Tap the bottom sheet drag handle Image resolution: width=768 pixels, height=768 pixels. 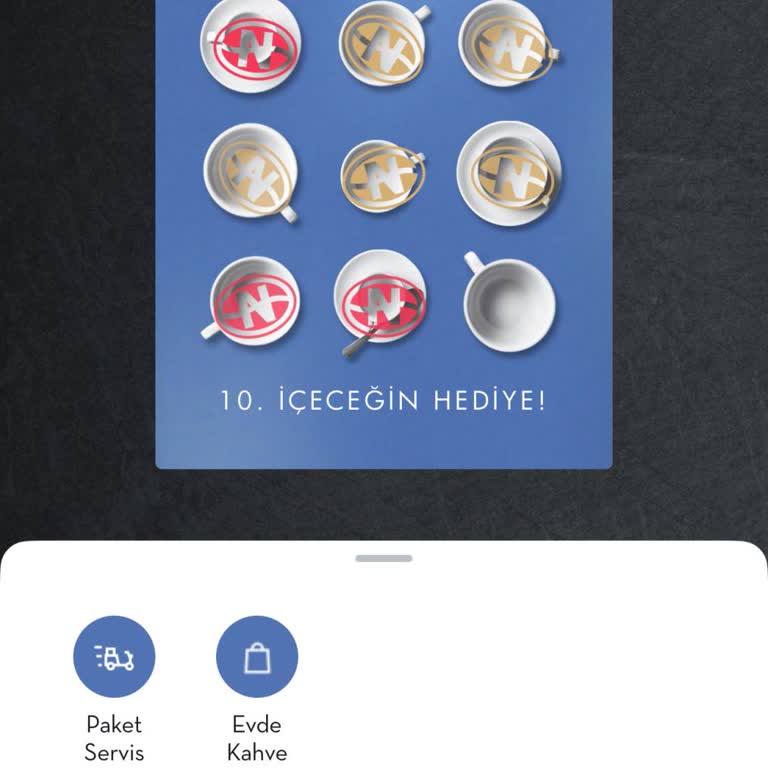384,558
